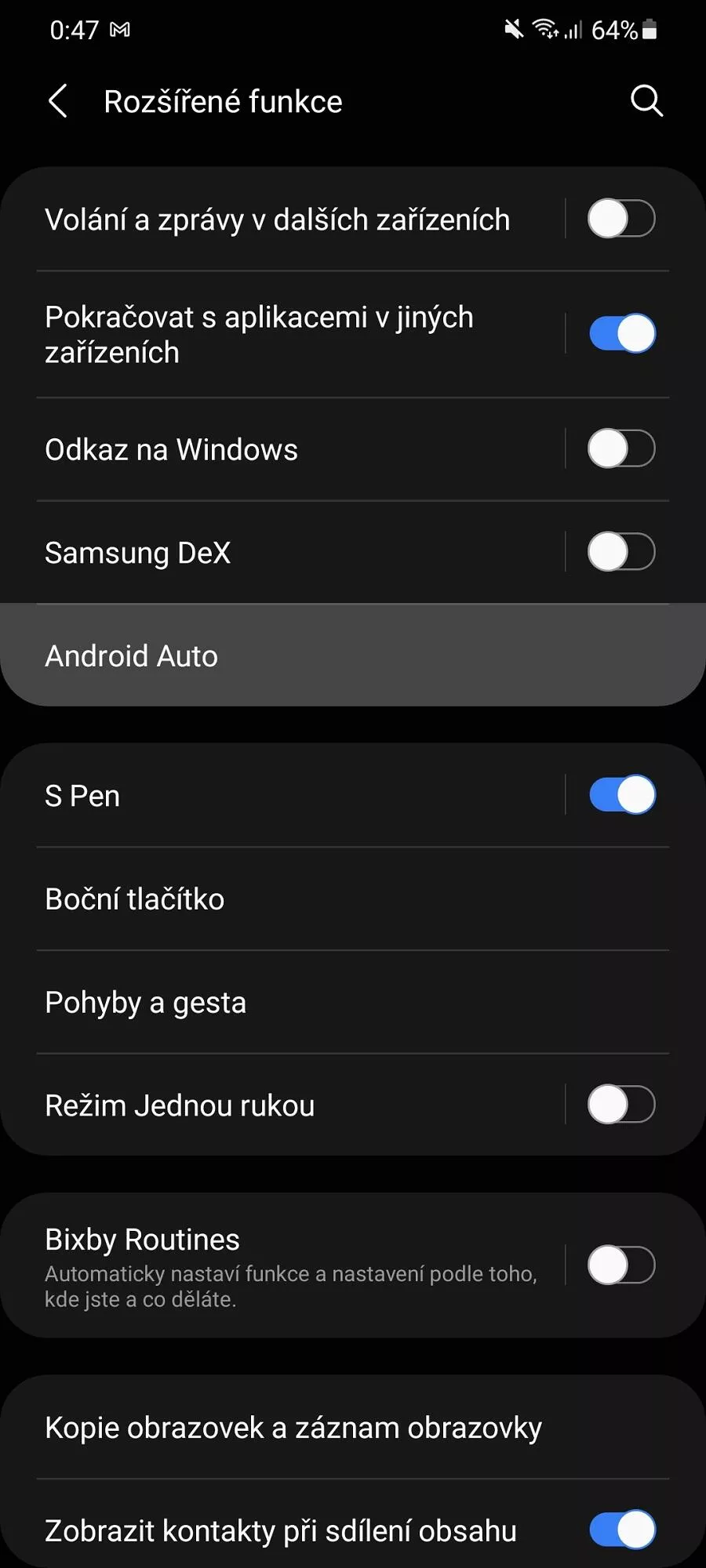Open Samsung DeX details row

[282, 552]
